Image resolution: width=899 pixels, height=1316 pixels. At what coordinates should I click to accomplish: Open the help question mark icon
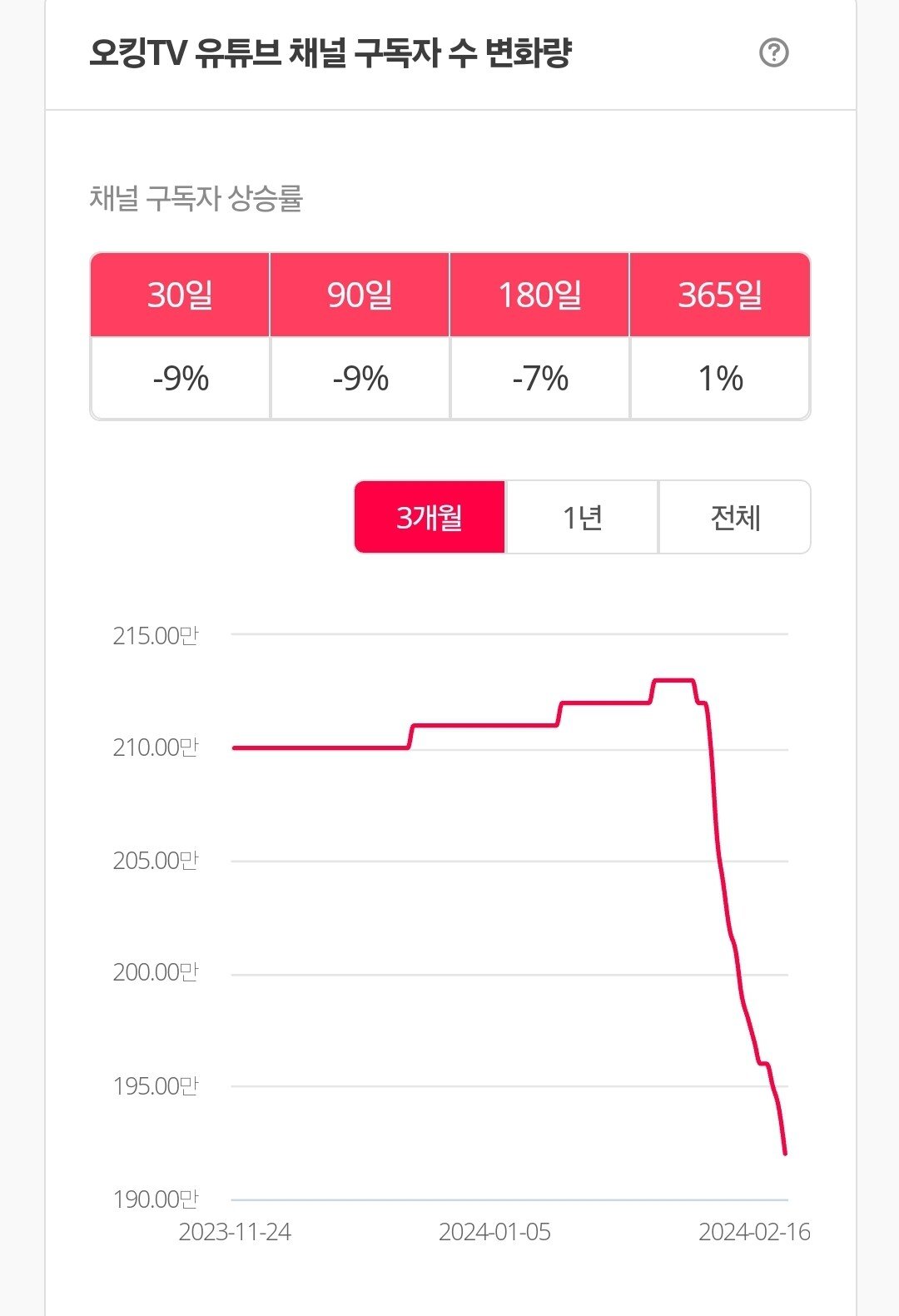773,53
